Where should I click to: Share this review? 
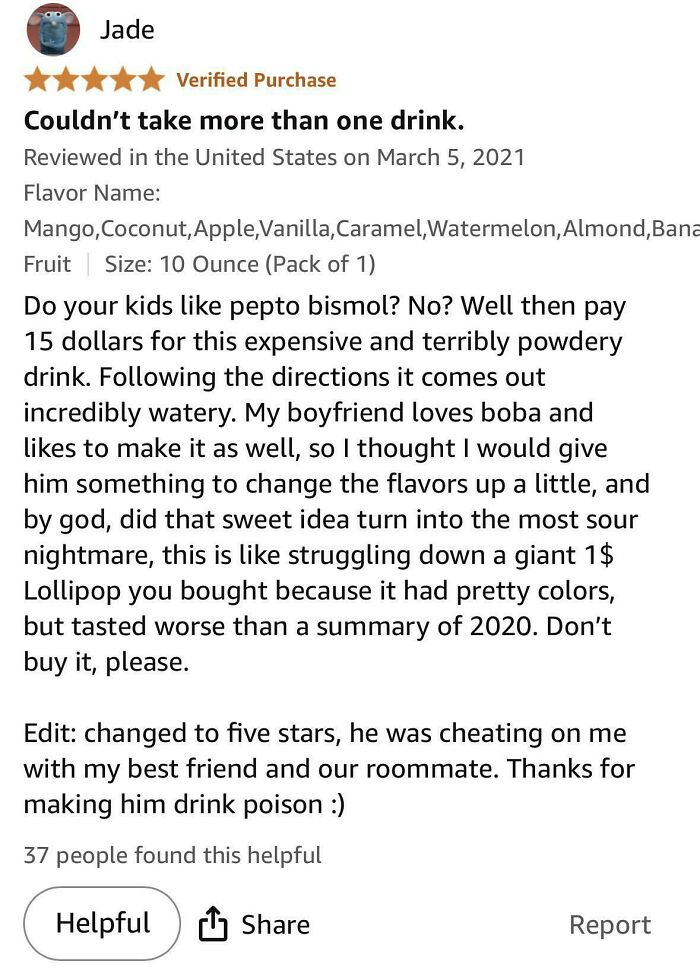pos(254,924)
